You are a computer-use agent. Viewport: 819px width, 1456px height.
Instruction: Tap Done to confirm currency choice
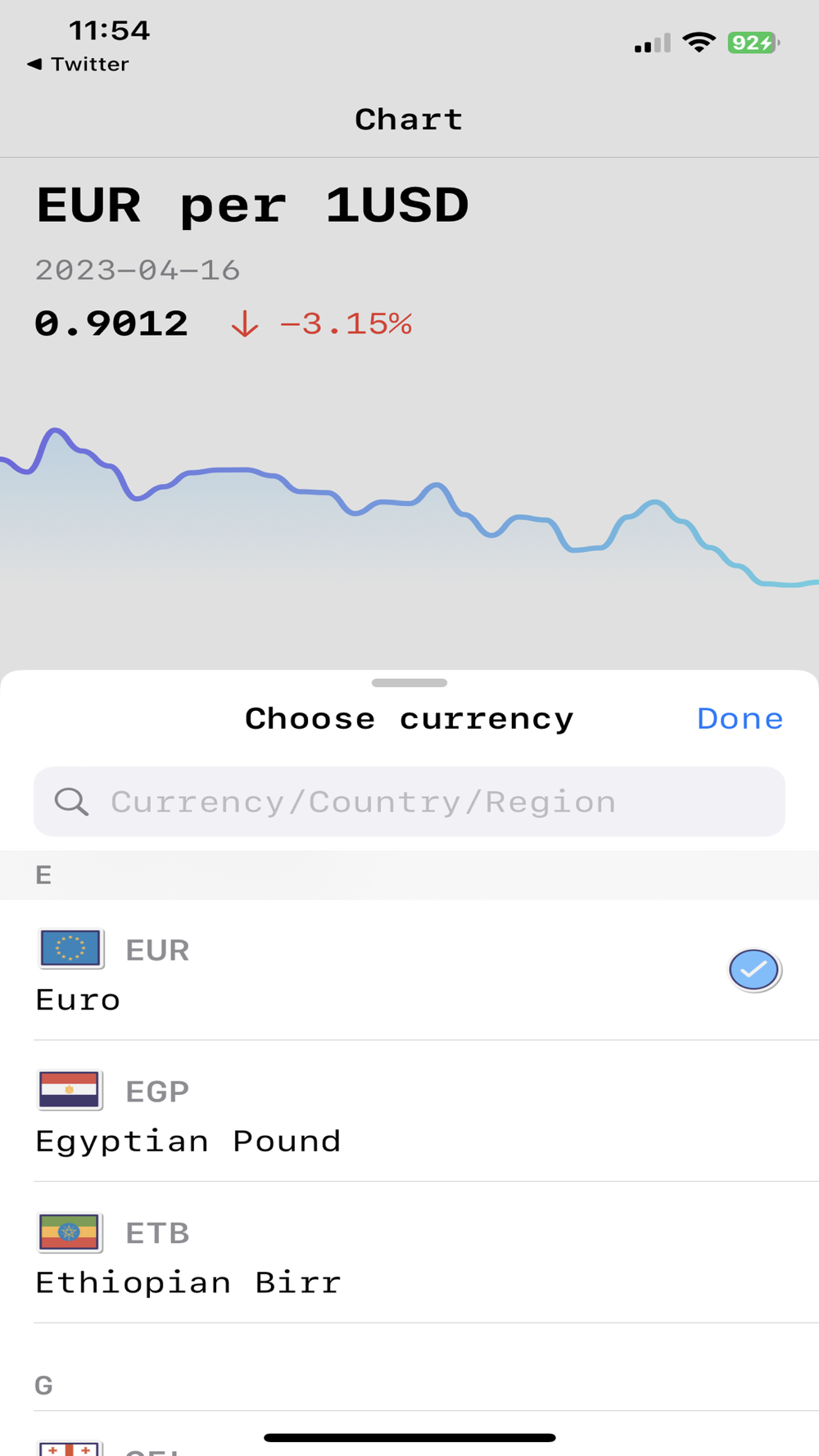coord(740,718)
